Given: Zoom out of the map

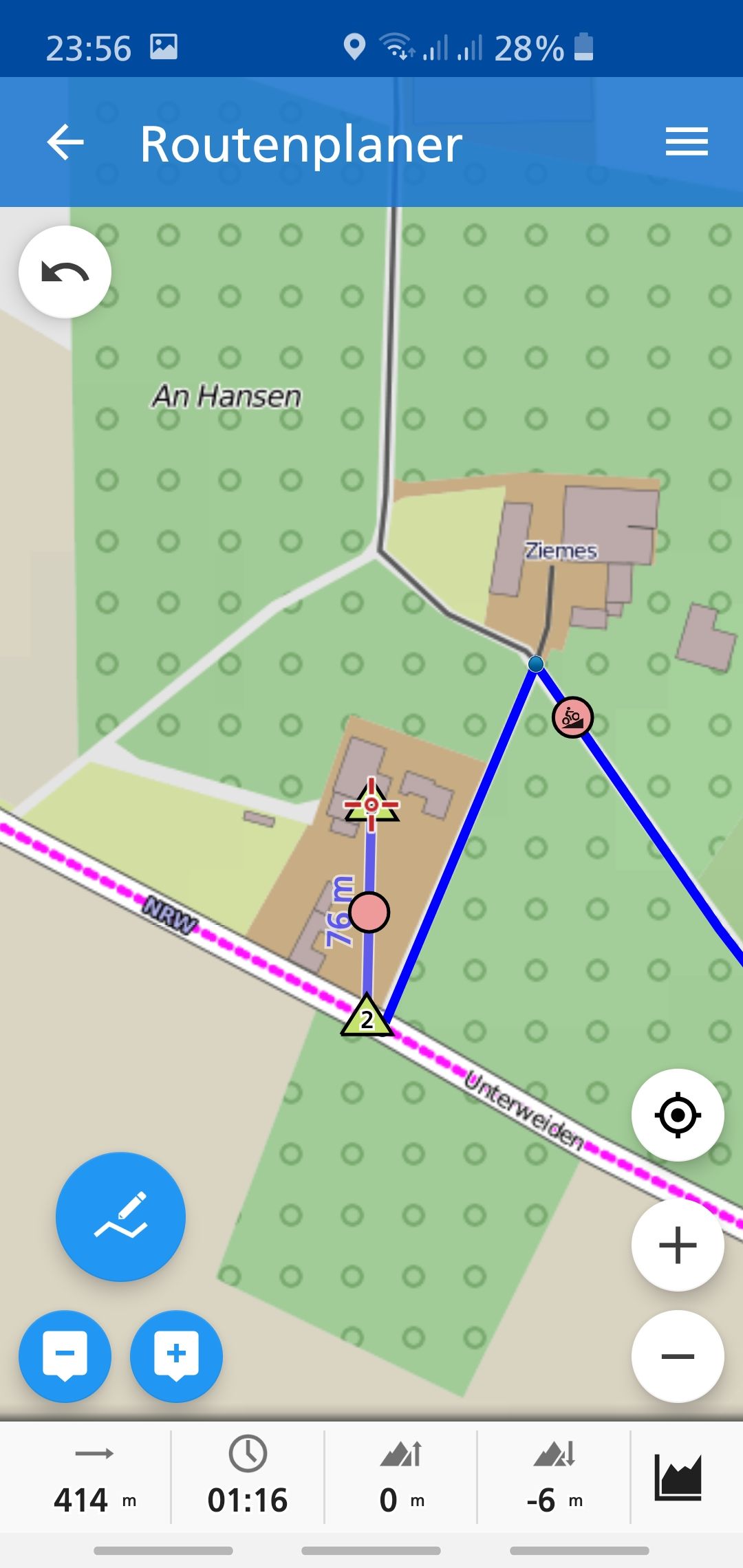Looking at the screenshot, I should click(x=678, y=1356).
